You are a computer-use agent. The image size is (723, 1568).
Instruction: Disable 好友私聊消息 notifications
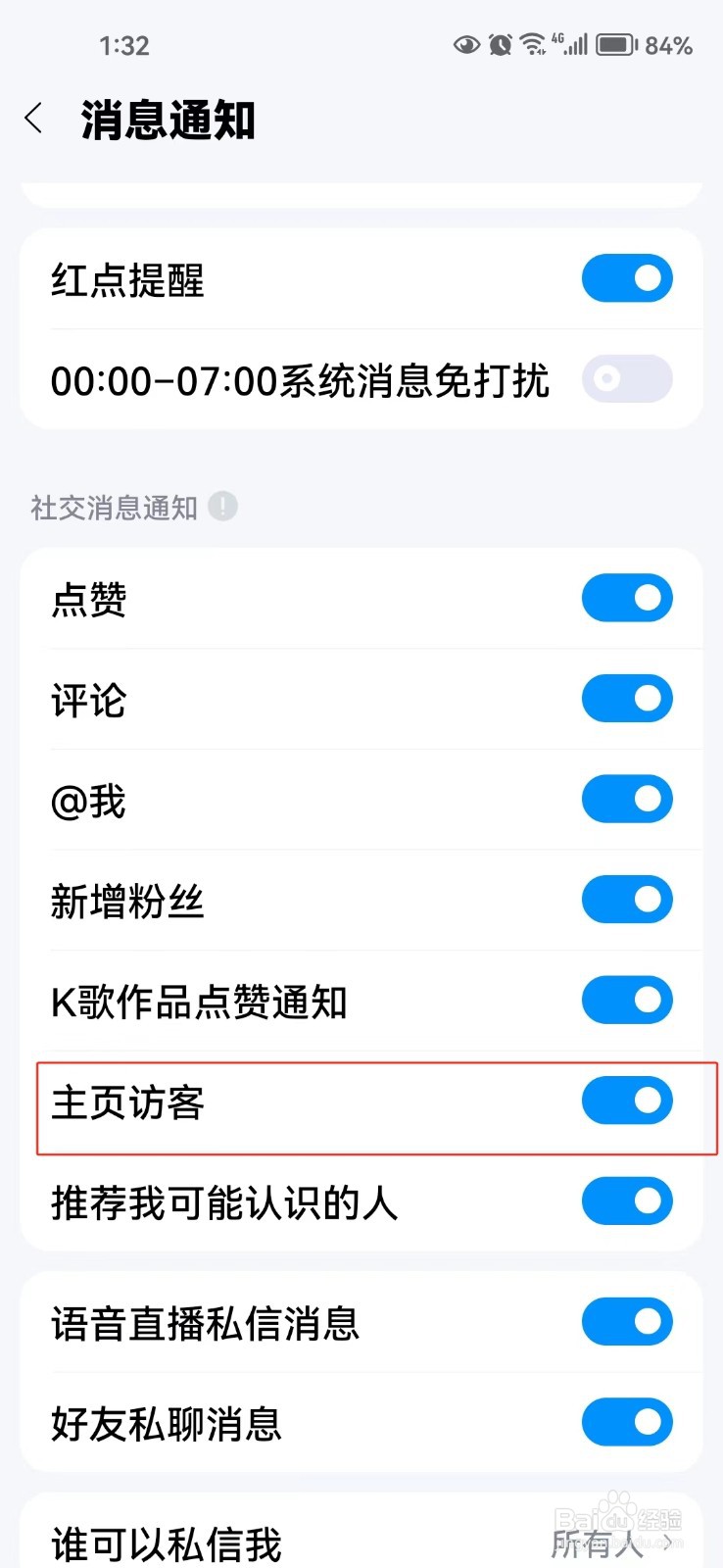(x=627, y=1423)
